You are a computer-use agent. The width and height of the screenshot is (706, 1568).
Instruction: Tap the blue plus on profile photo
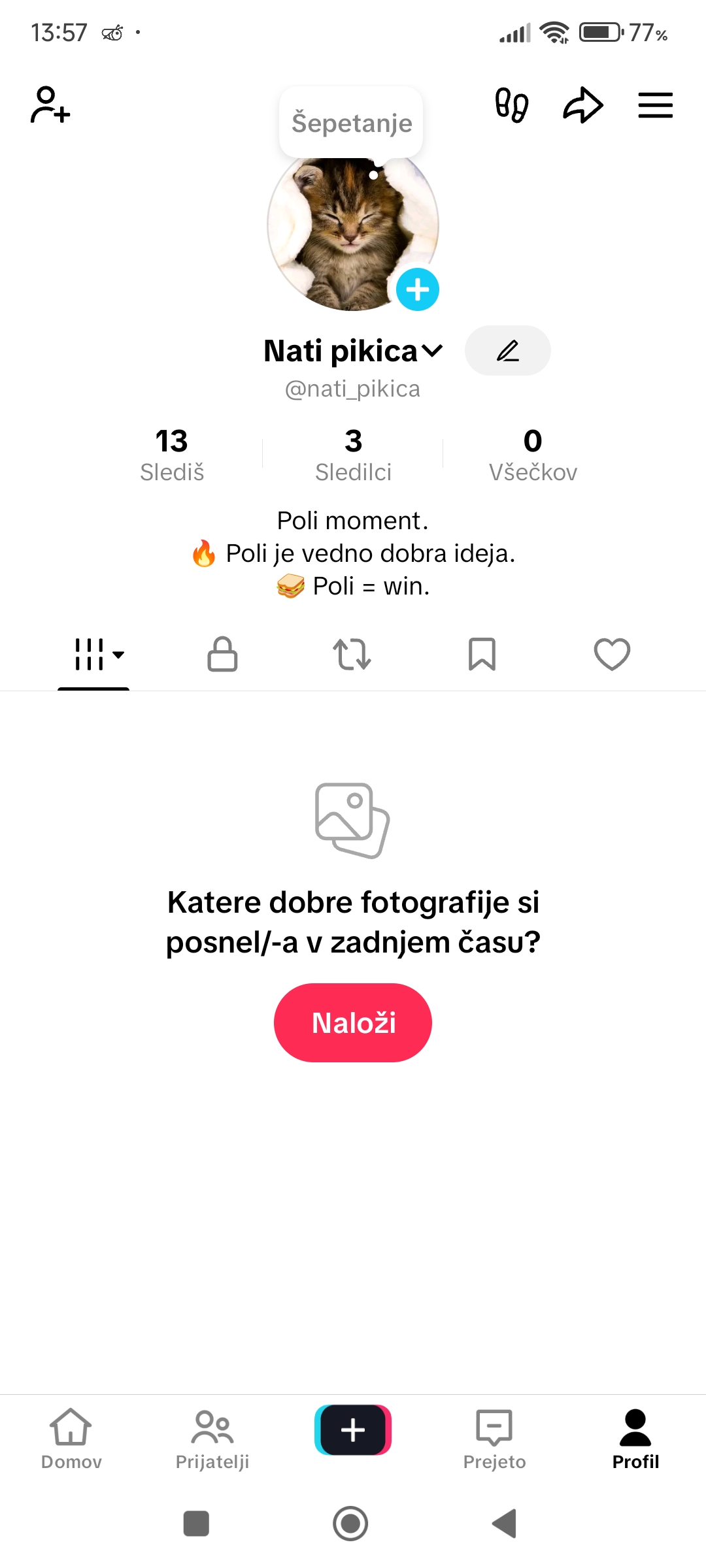point(416,288)
